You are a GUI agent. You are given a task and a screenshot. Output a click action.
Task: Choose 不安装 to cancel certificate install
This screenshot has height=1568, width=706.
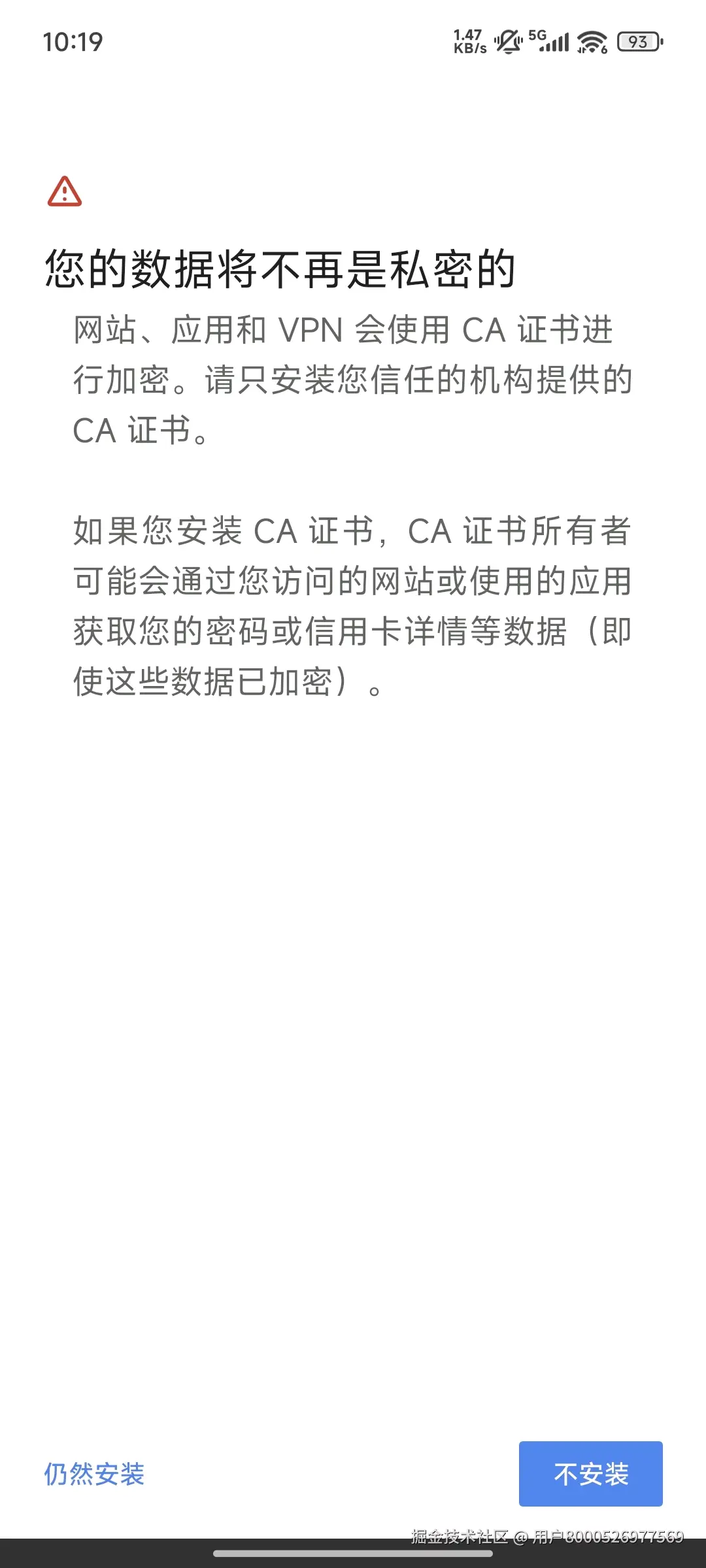pos(590,1474)
